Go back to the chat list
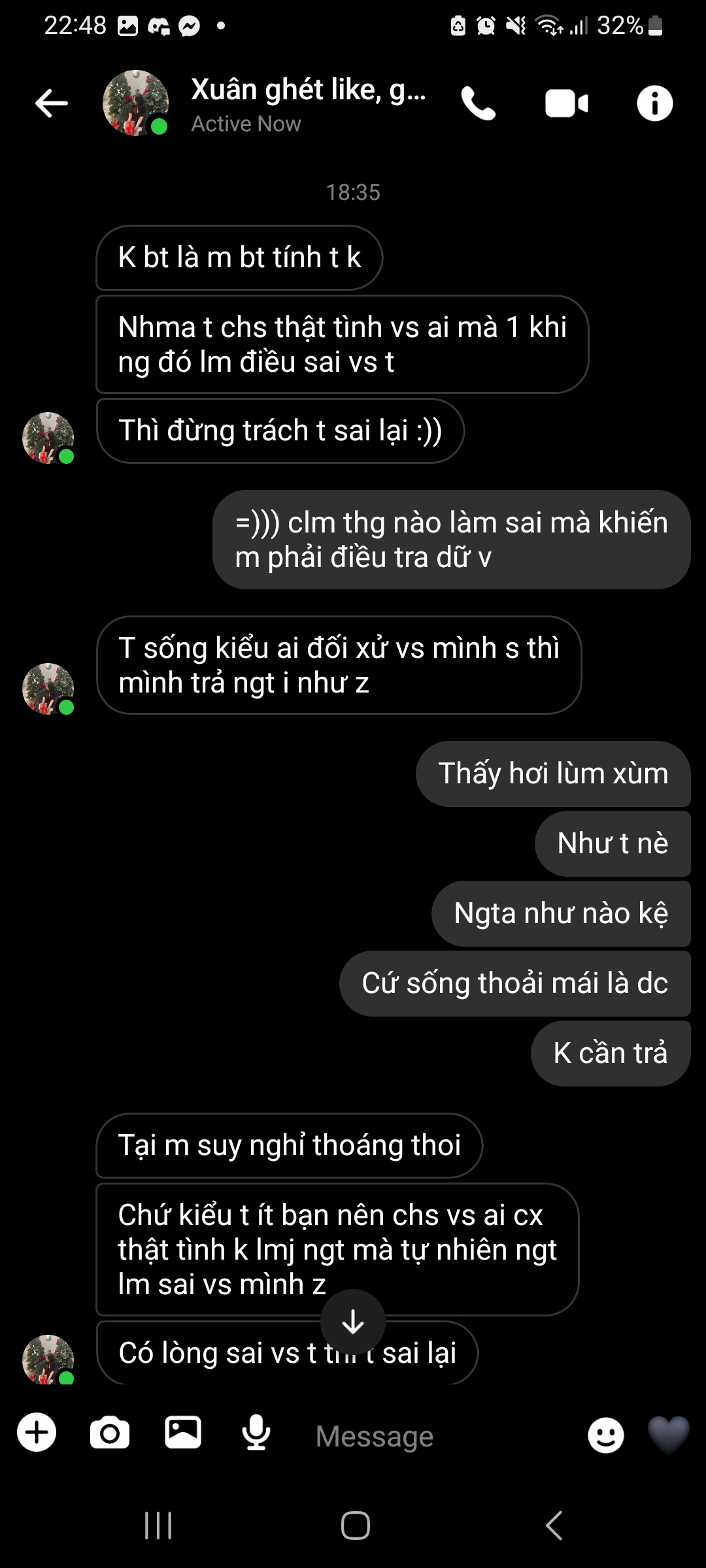The image size is (706, 1568). coord(52,103)
